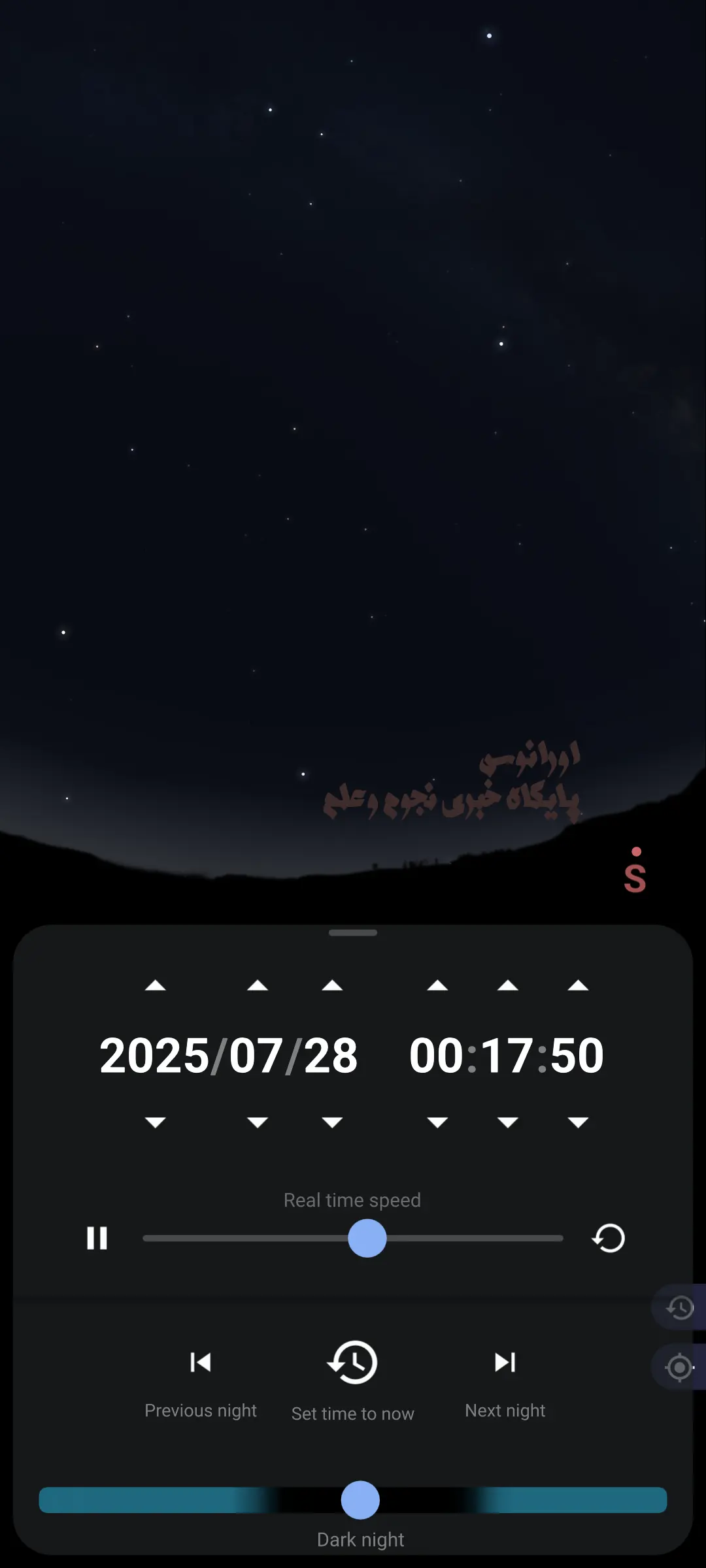Skip to next night

point(505,1363)
